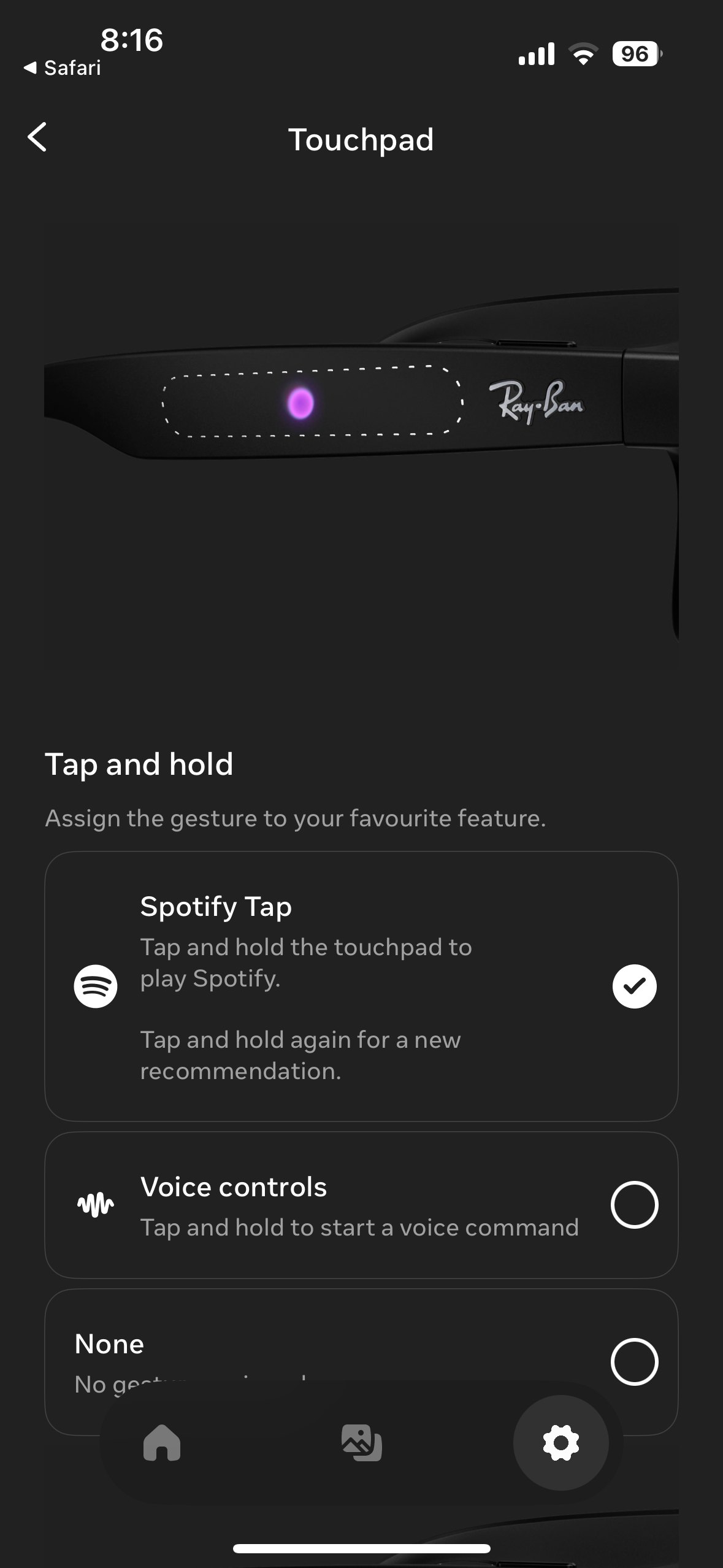Image resolution: width=723 pixels, height=1568 pixels.
Task: Return to Safari from the status bar
Action: pyautogui.click(x=63, y=68)
